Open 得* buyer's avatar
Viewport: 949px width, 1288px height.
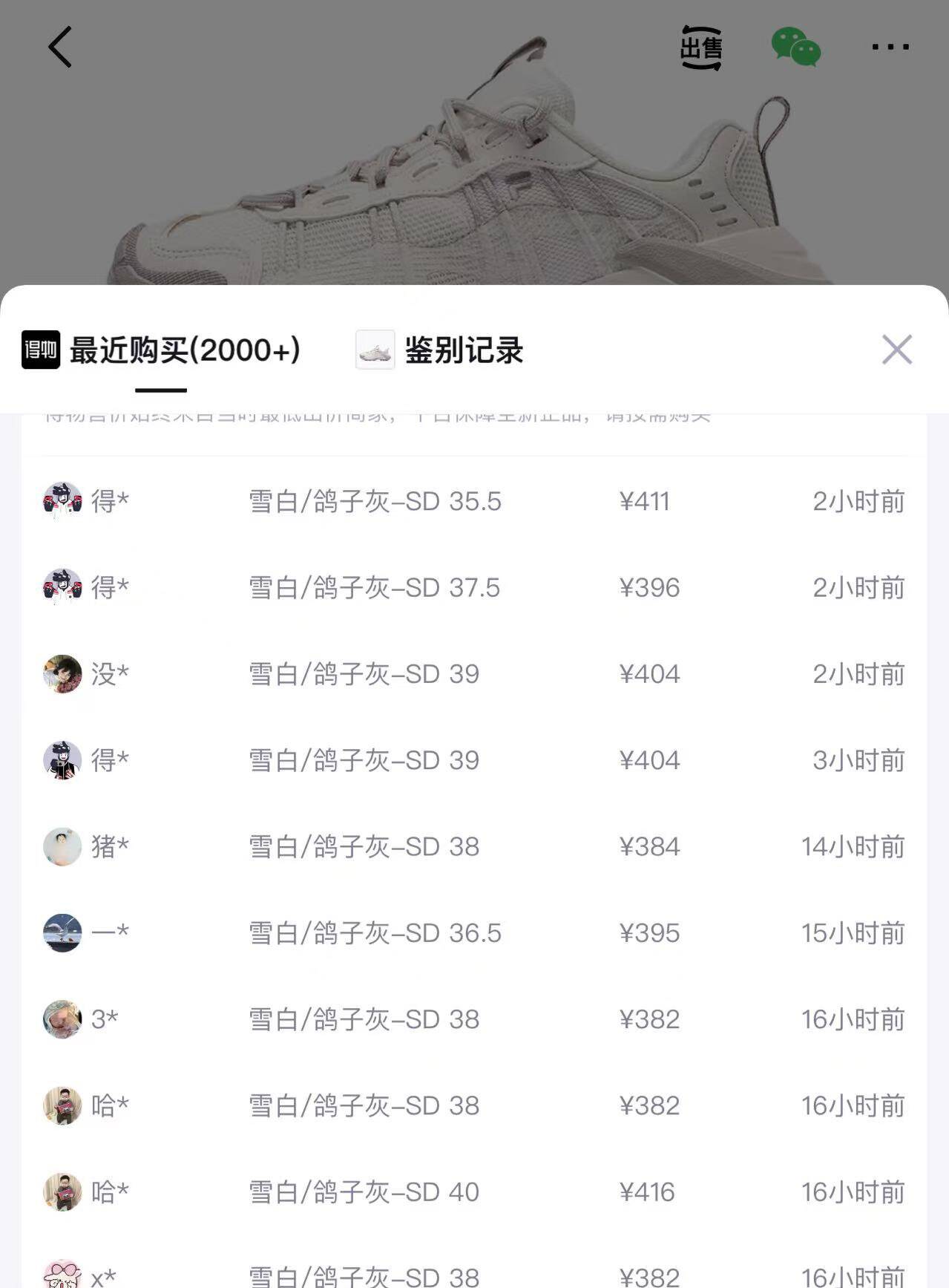pos(63,502)
